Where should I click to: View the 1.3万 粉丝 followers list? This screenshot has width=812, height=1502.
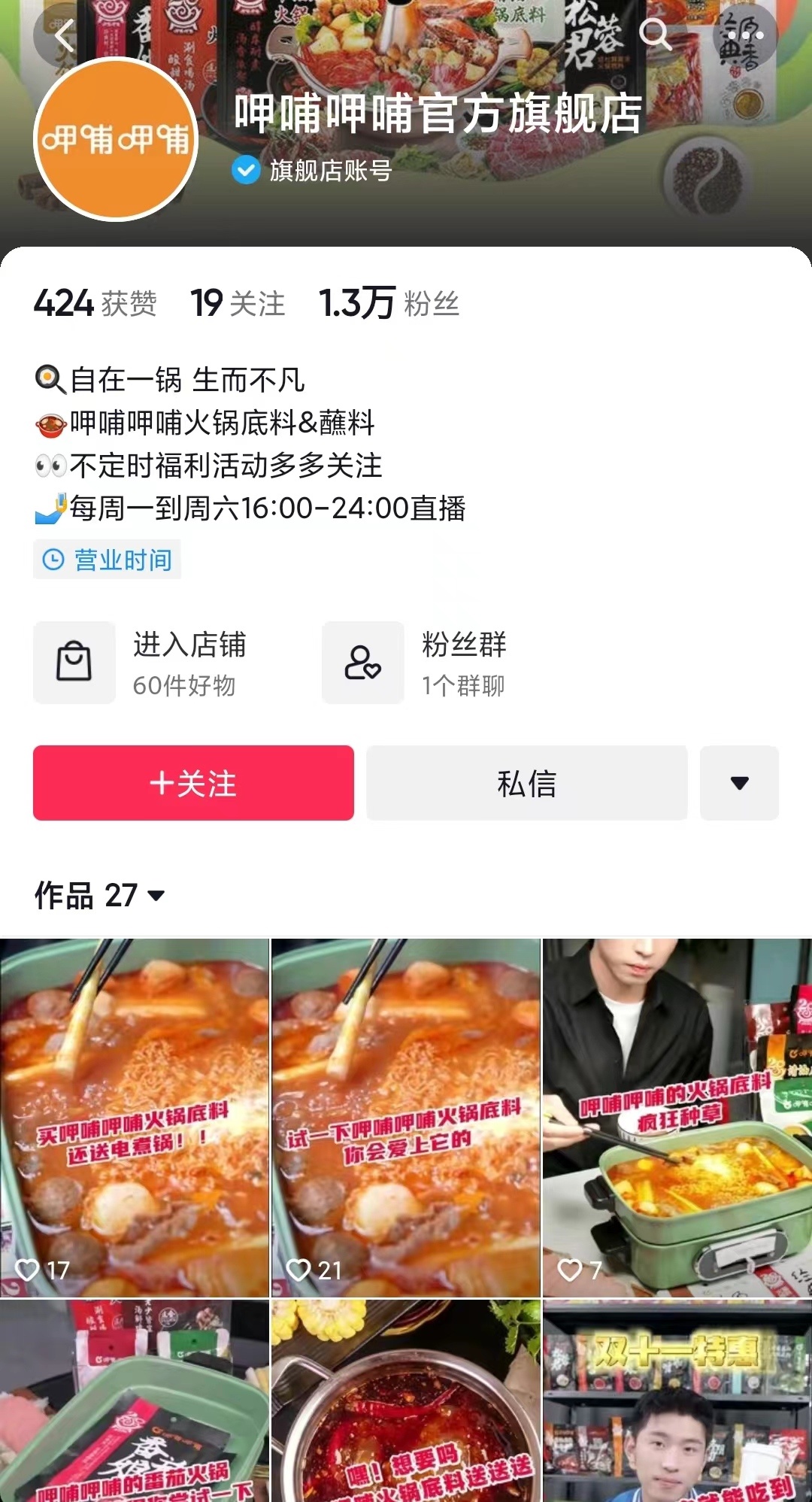(389, 304)
